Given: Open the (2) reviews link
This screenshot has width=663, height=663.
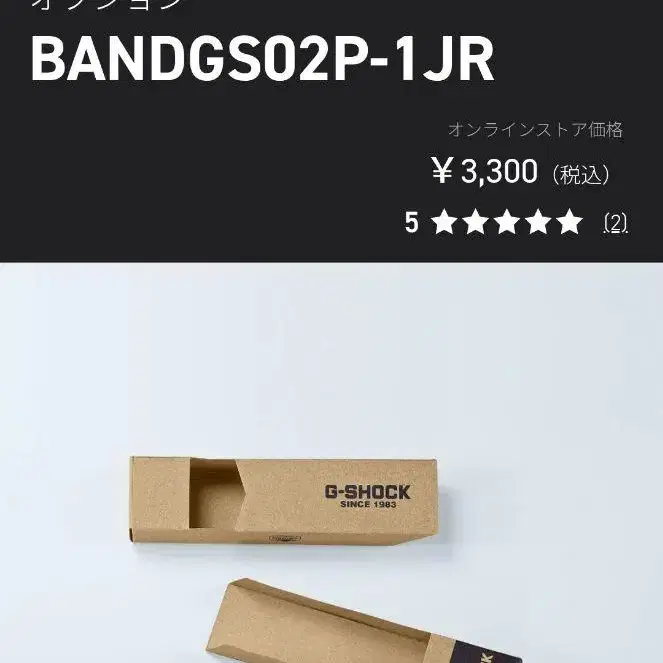Looking at the screenshot, I should point(615,223).
